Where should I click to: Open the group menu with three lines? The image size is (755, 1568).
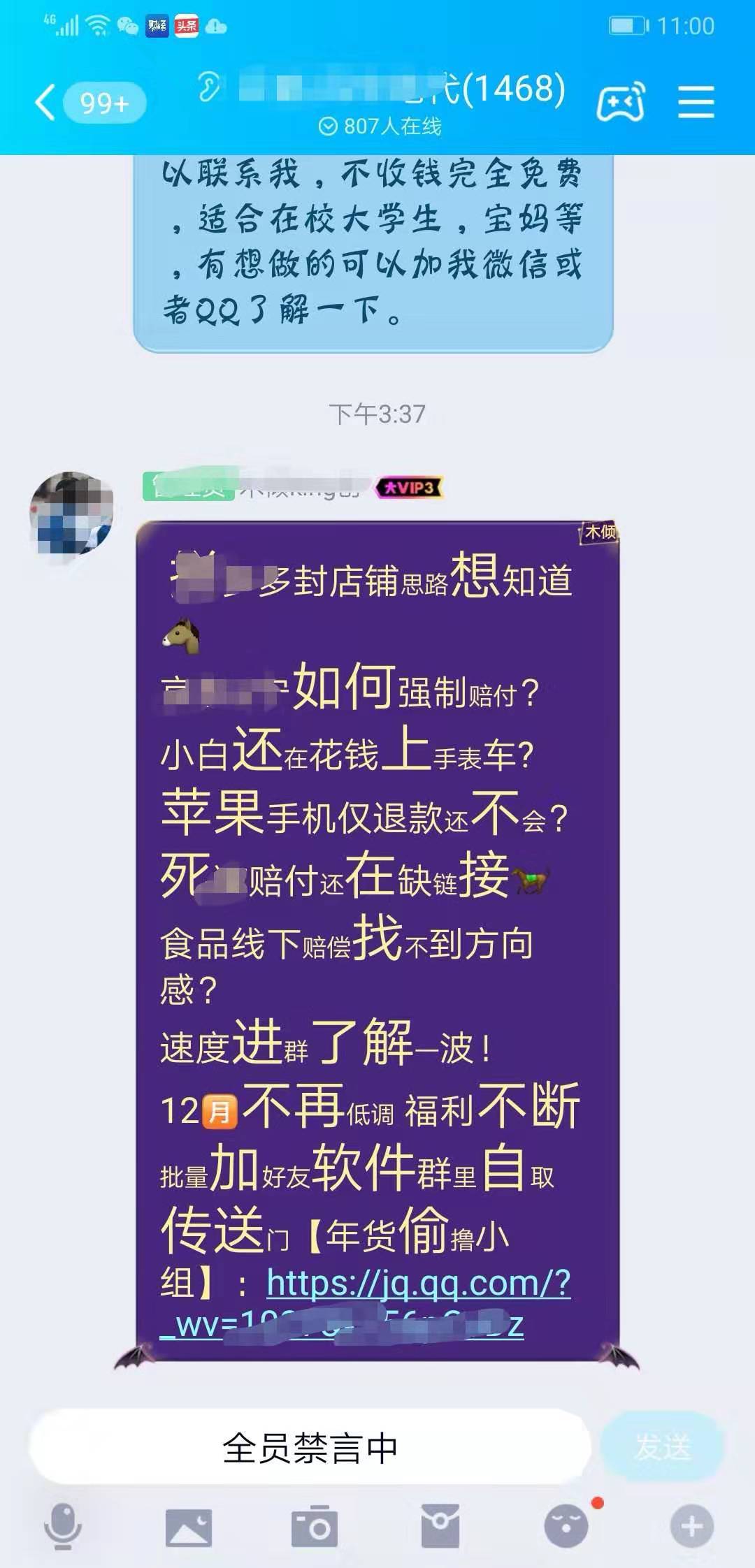(696, 103)
